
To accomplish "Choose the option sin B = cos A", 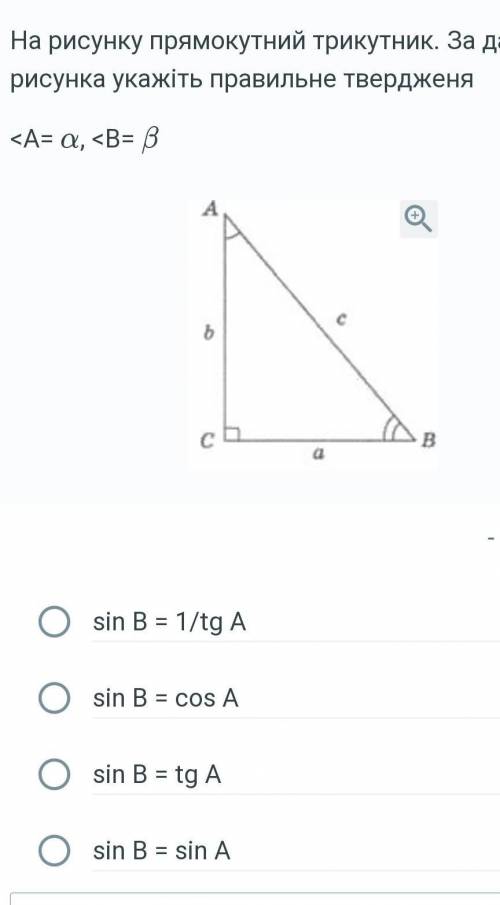I will 54,698.
